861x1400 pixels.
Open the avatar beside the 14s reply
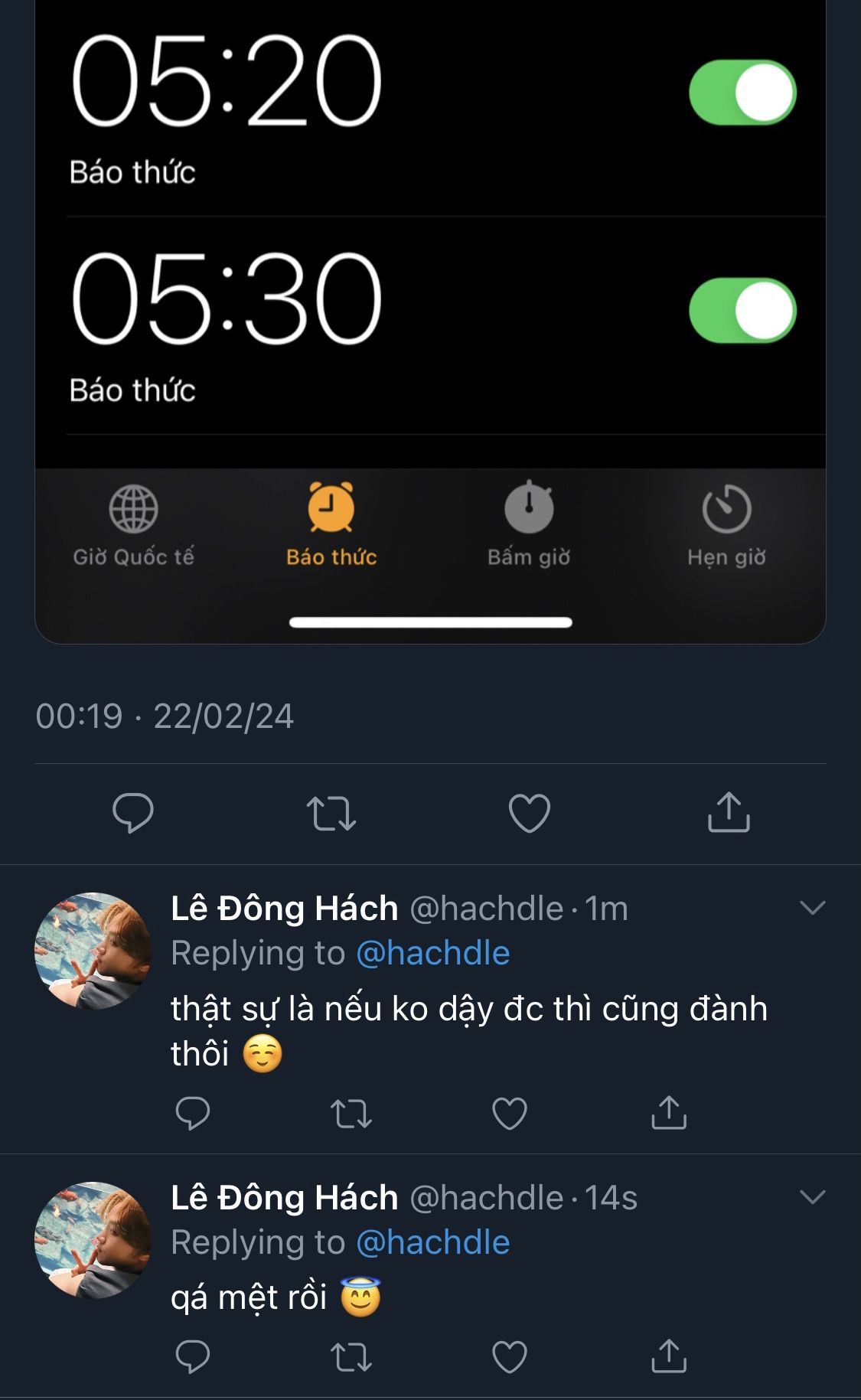tap(93, 1240)
